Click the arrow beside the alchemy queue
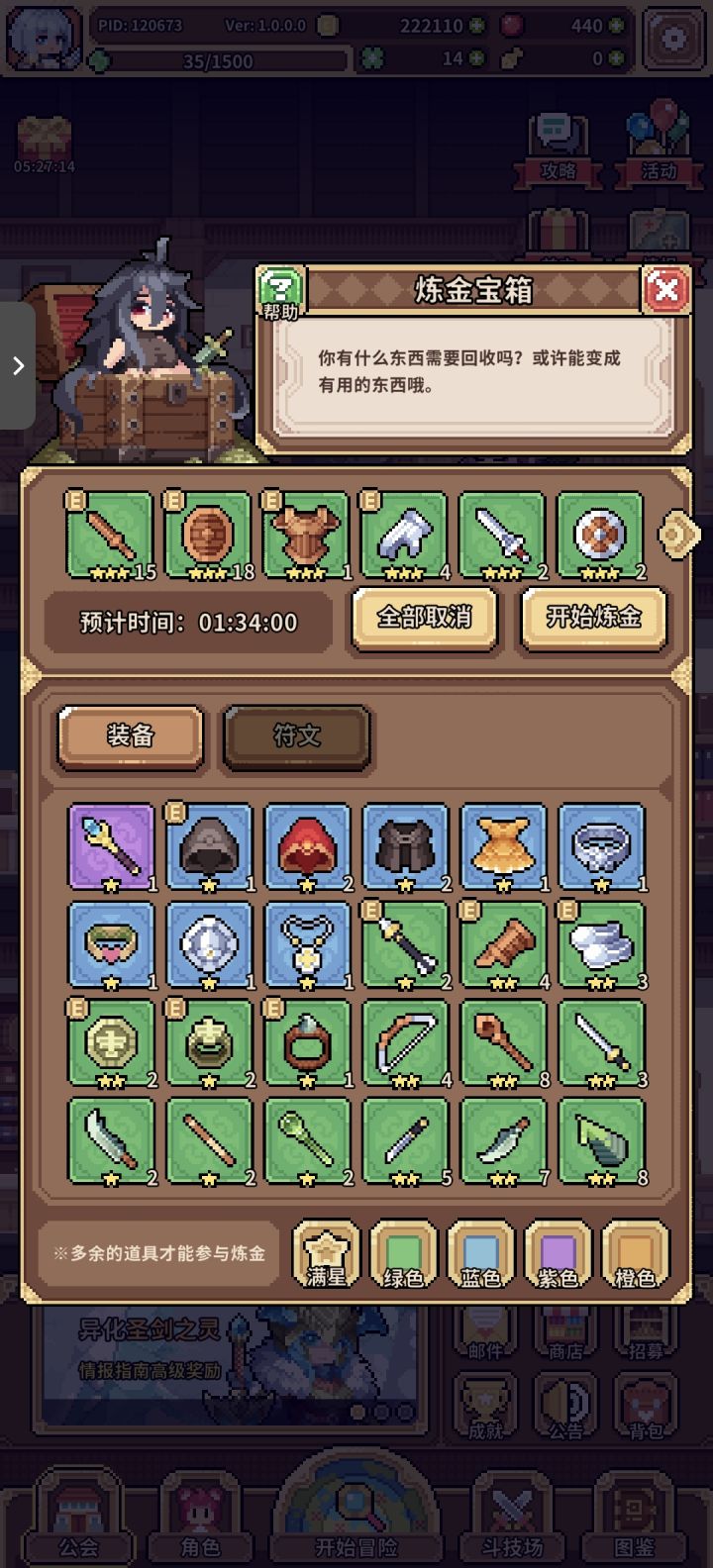The image size is (713, 1568). click(x=679, y=533)
